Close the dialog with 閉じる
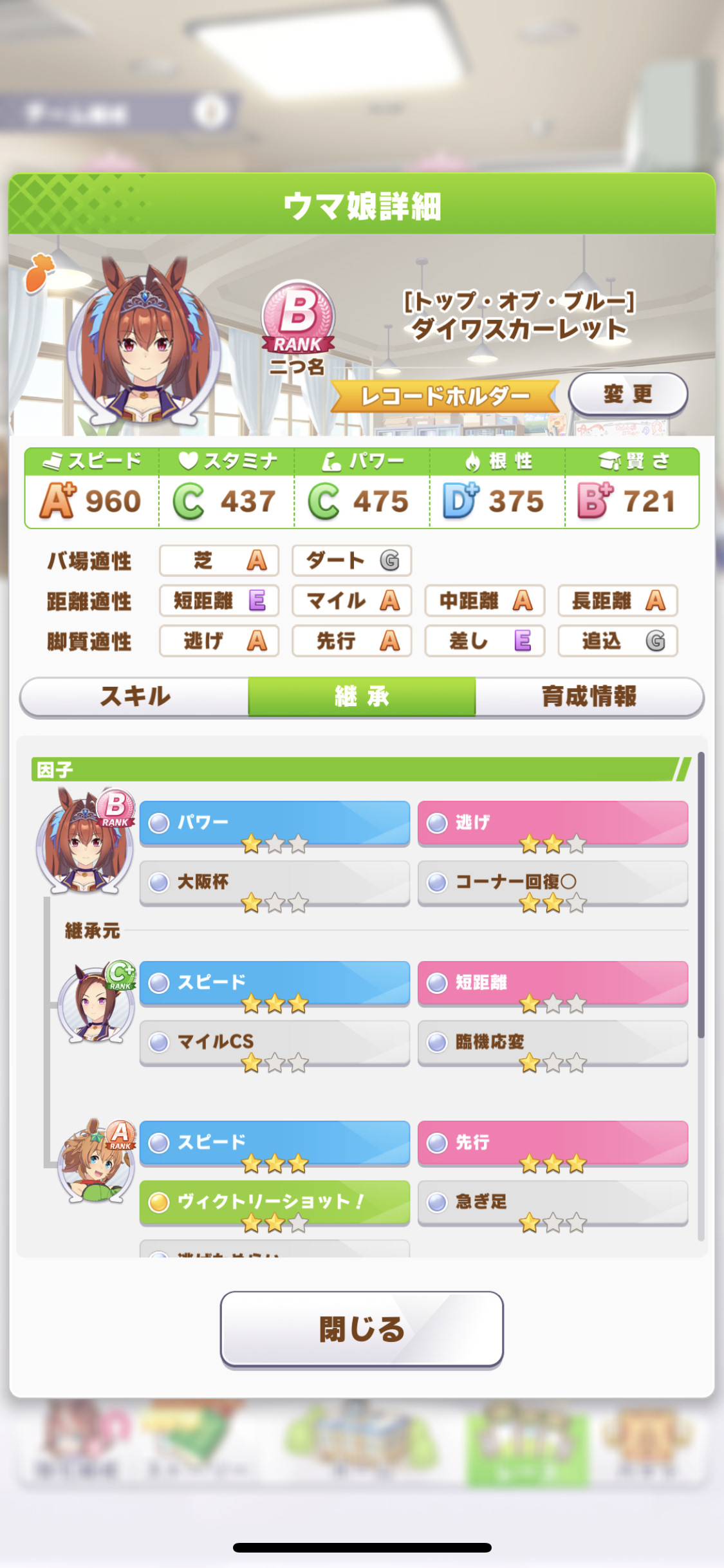The height and width of the screenshot is (1568, 724). (x=362, y=1329)
